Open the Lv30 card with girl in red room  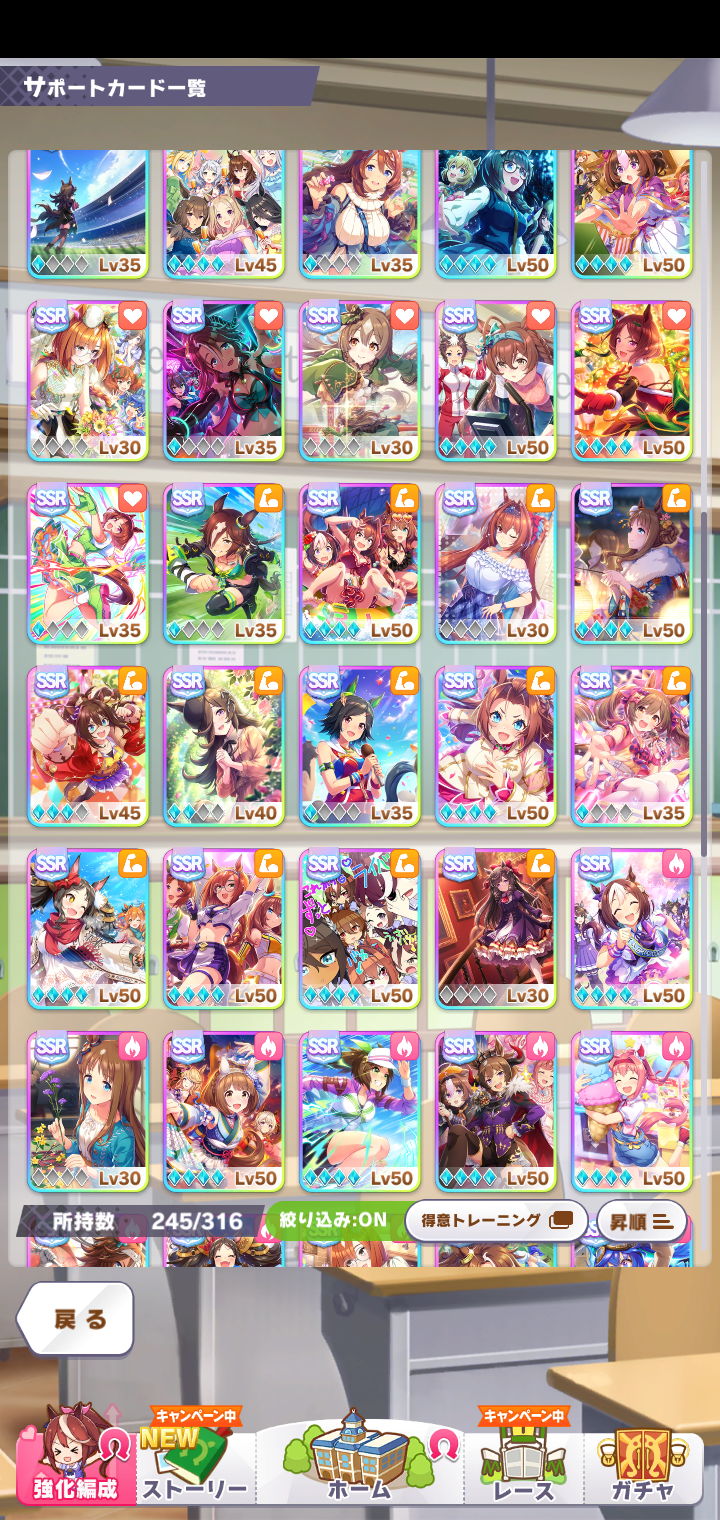click(496, 928)
